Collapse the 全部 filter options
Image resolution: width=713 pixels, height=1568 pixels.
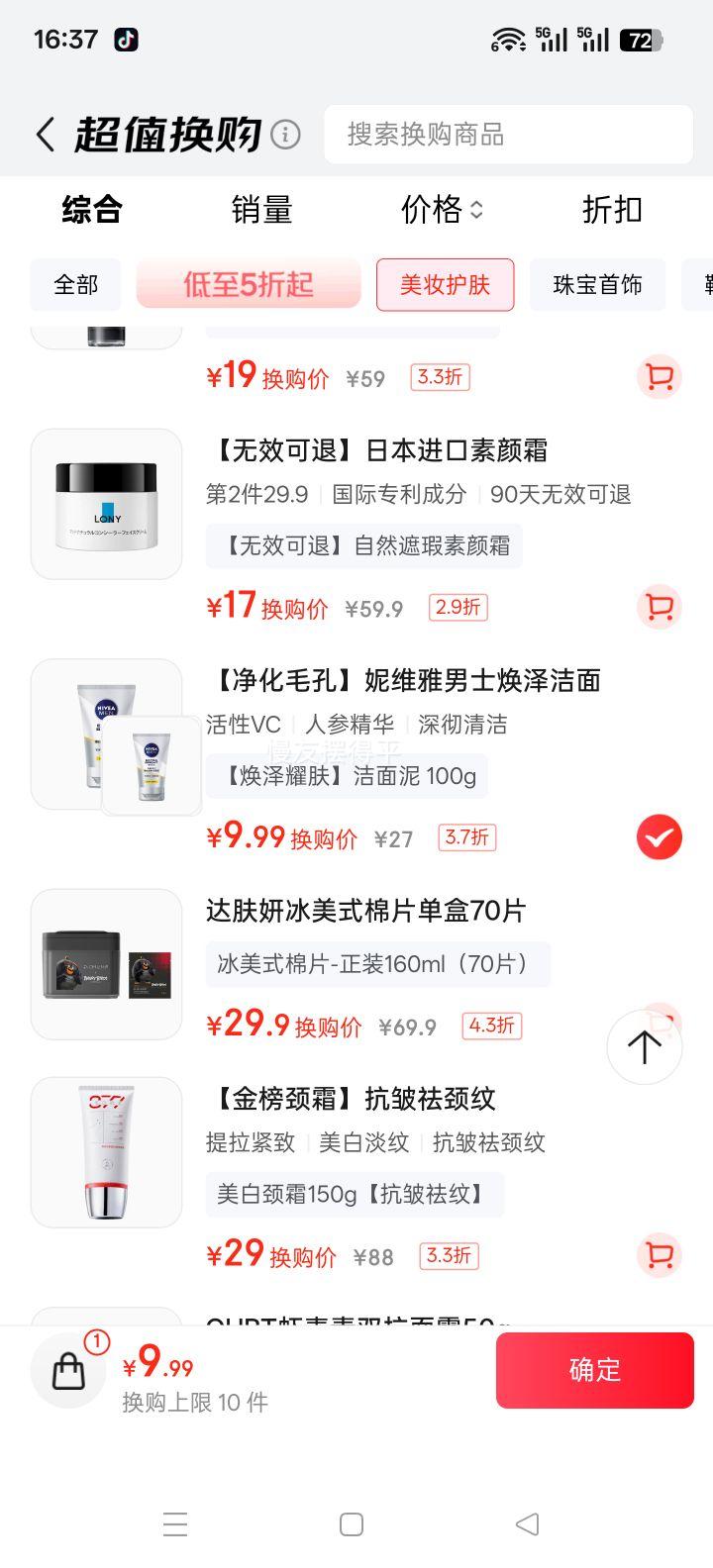click(75, 285)
